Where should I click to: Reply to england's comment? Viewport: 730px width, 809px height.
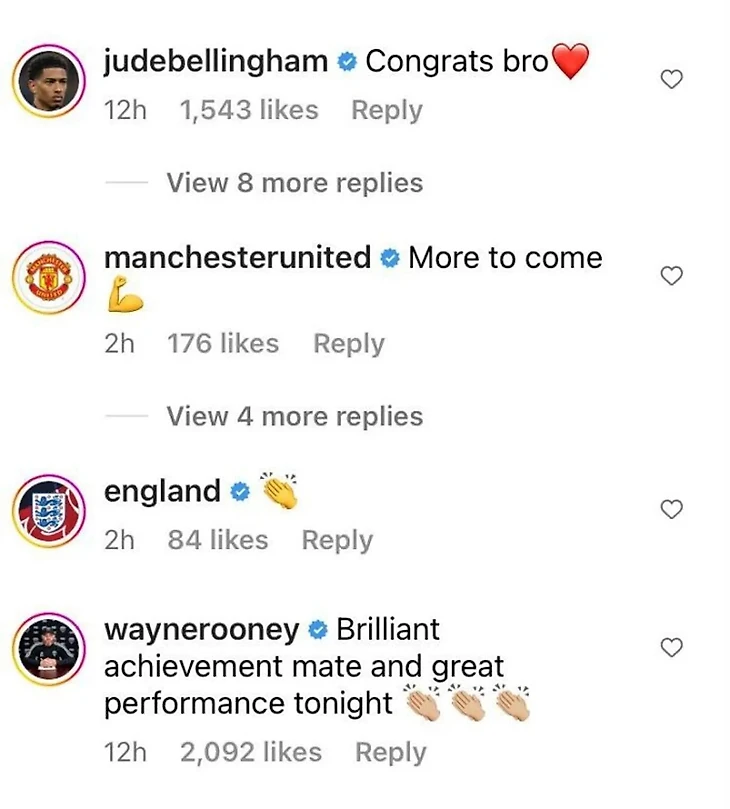[337, 540]
